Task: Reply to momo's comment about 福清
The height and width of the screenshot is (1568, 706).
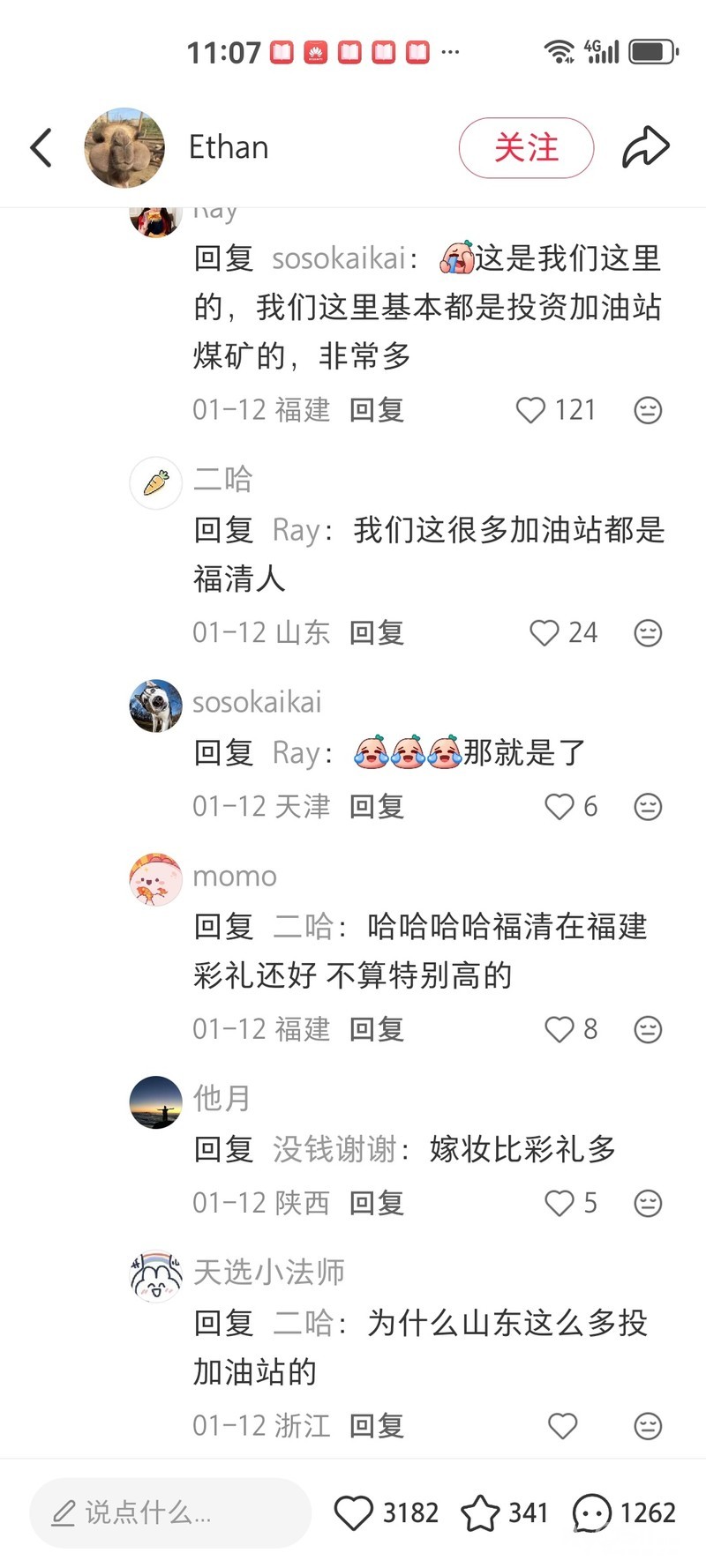Action: 377,1029
